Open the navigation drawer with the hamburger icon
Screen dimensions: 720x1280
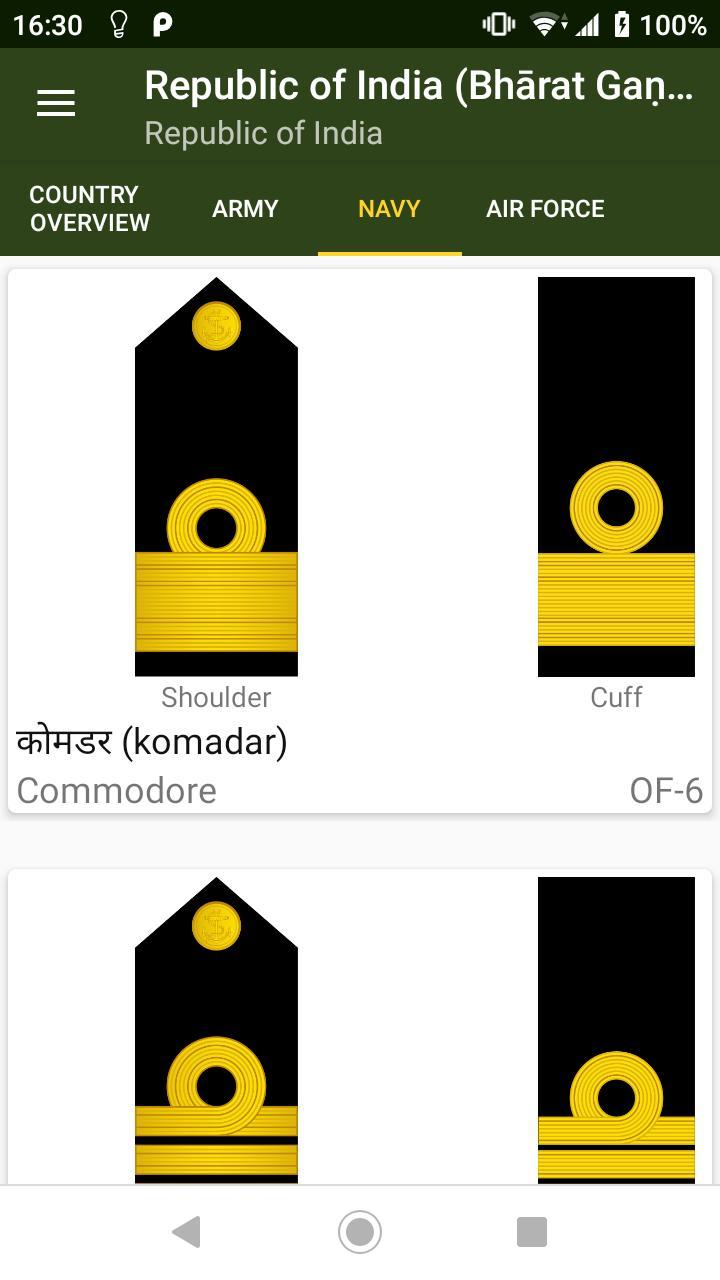click(55, 101)
